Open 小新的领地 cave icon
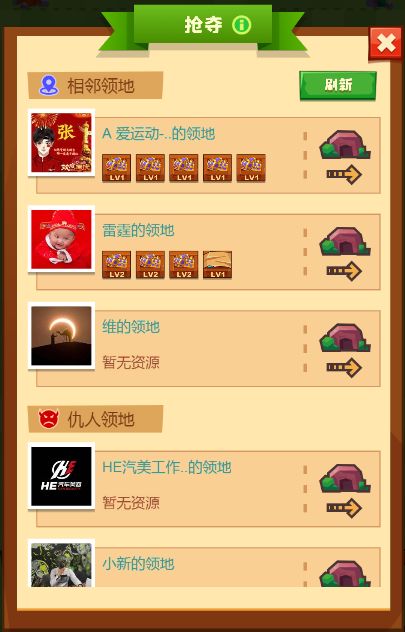 [345, 573]
